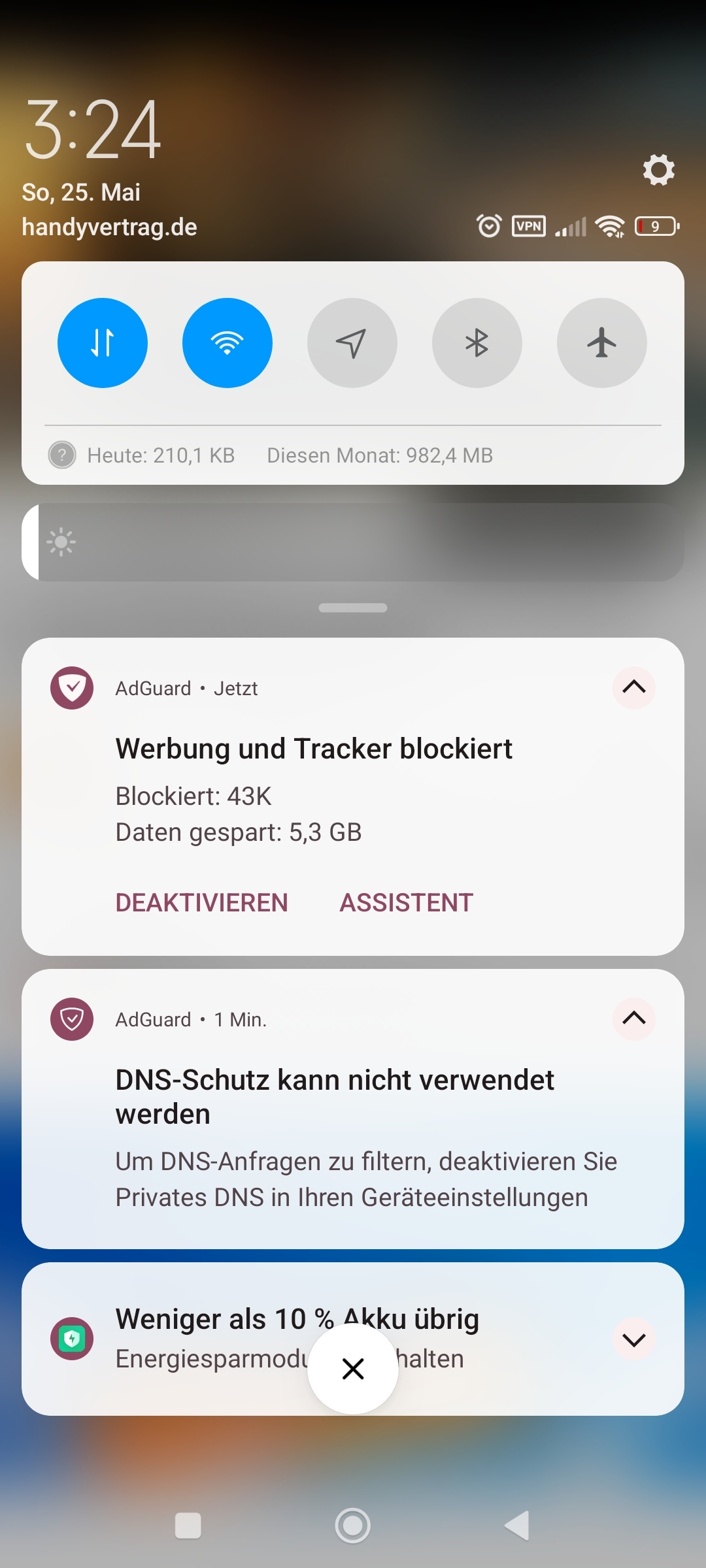
Task: Toggle mobile data off
Action: [x=103, y=343]
